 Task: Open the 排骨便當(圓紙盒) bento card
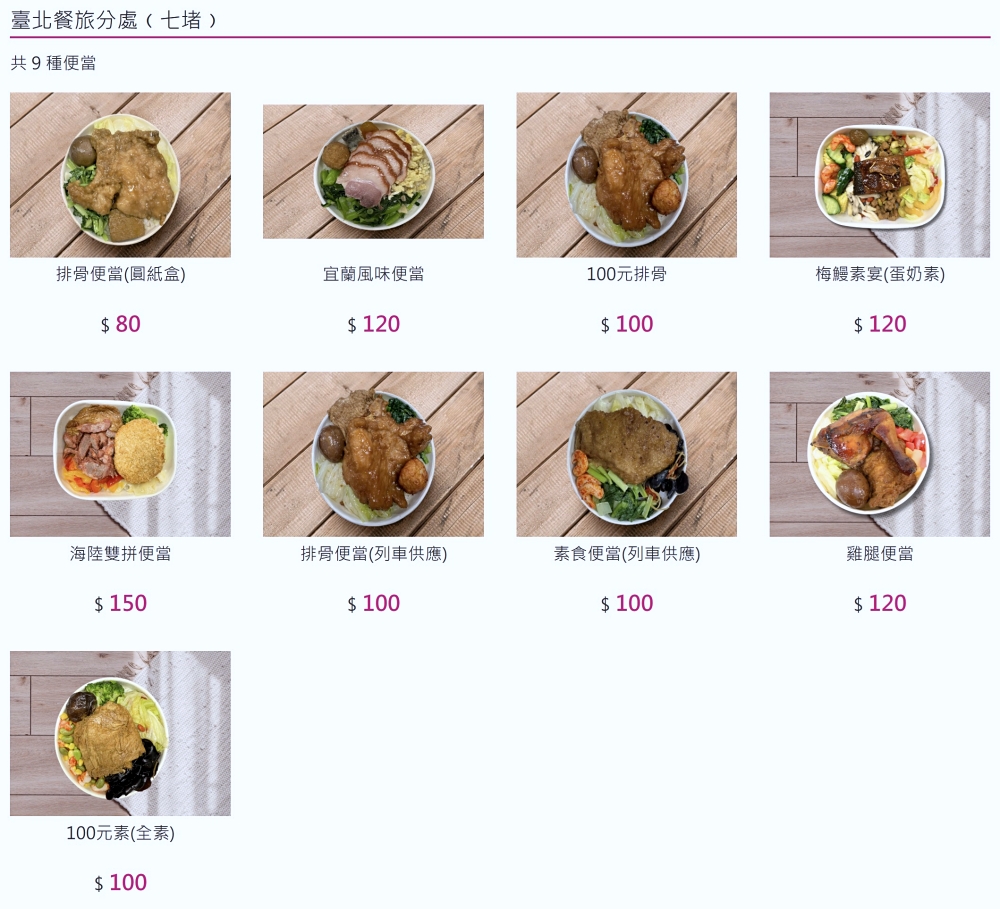pyautogui.click(x=120, y=176)
